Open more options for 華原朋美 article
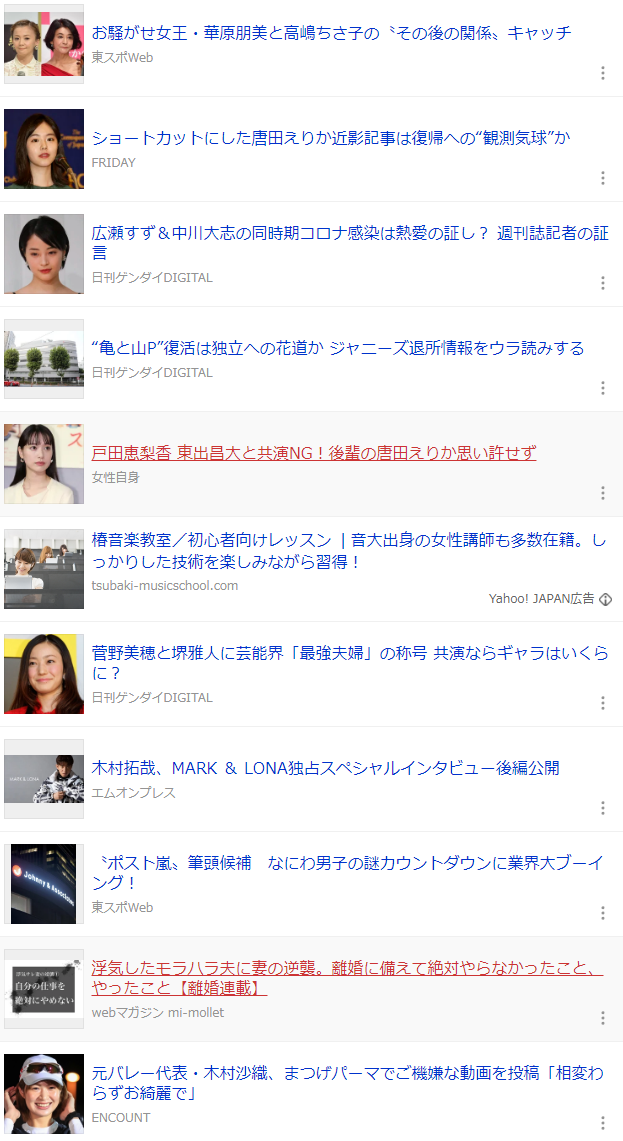 pyautogui.click(x=603, y=73)
